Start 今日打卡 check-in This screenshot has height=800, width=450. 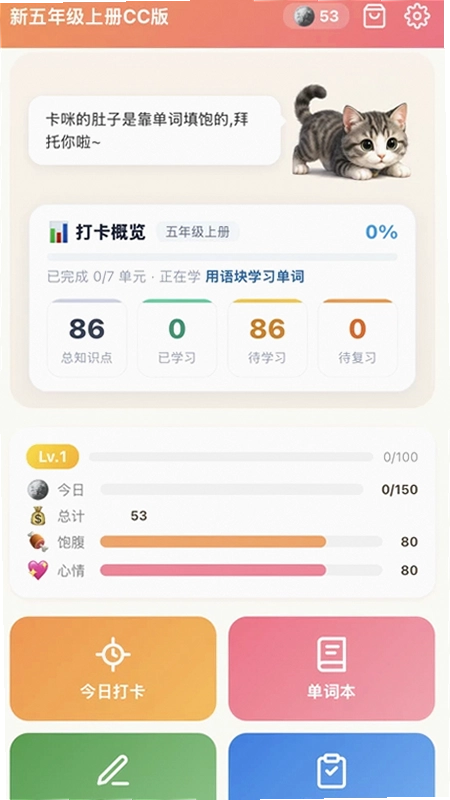coord(113,668)
